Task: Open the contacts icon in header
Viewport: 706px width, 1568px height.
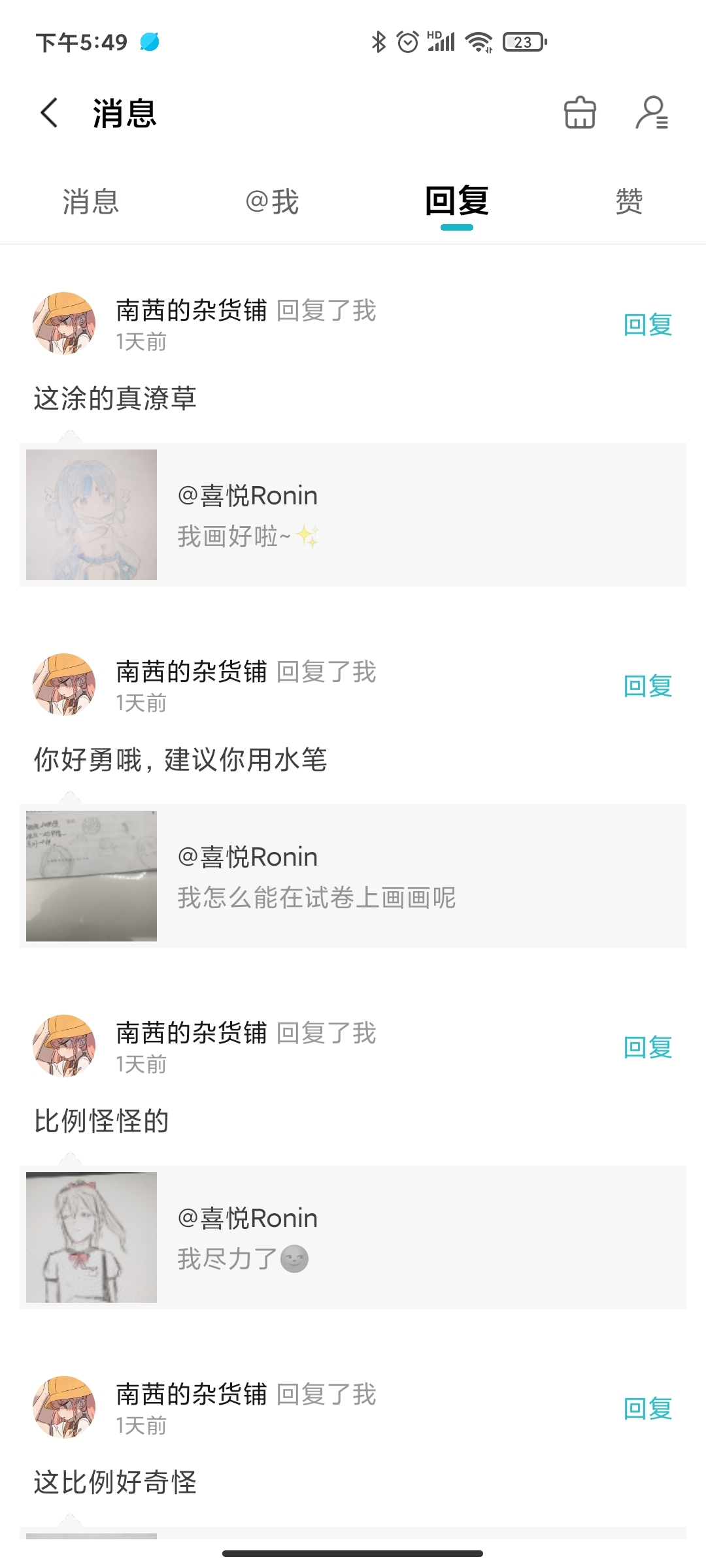Action: click(652, 112)
